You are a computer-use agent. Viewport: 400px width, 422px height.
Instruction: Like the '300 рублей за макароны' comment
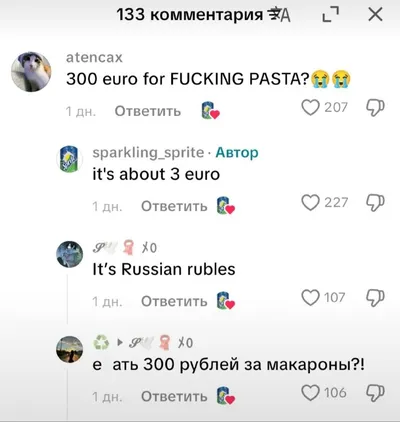coord(310,393)
